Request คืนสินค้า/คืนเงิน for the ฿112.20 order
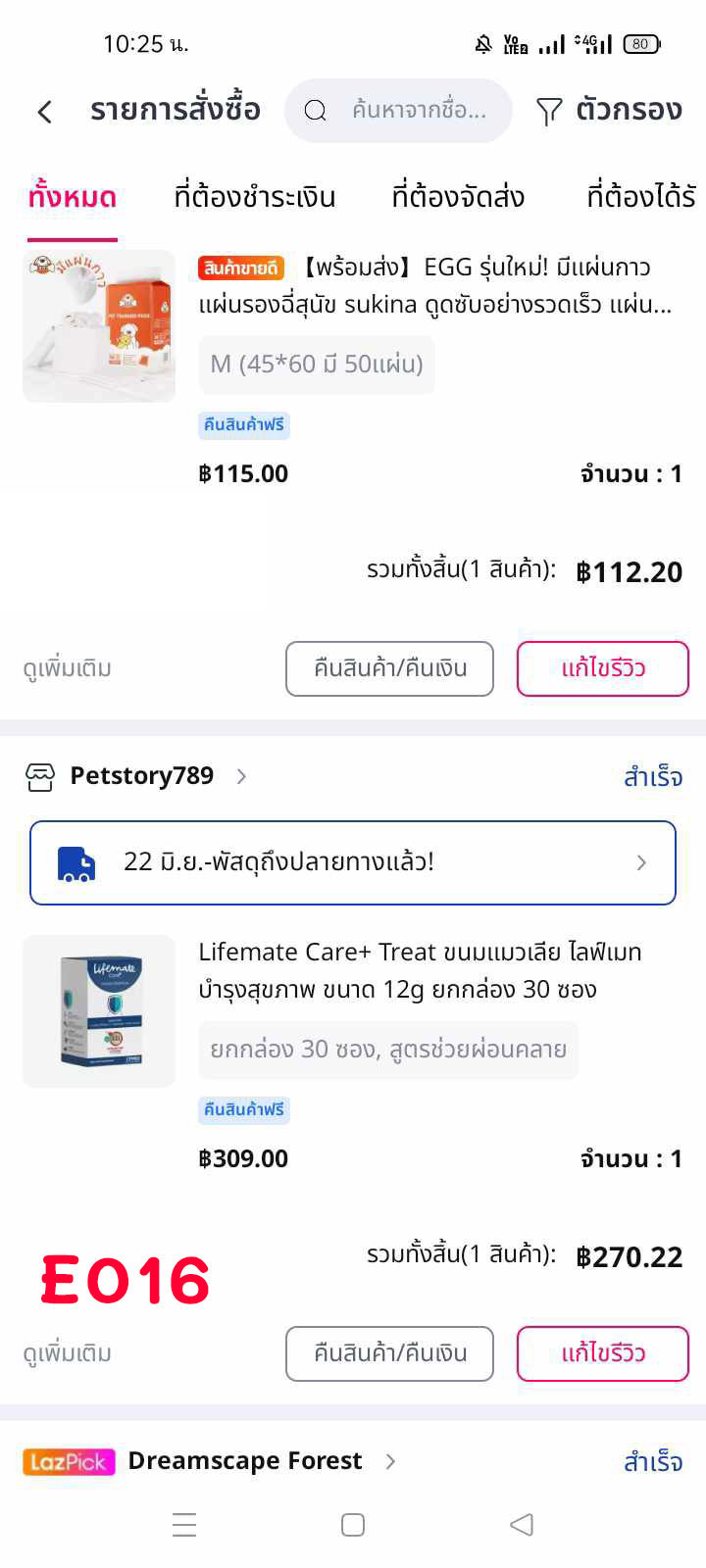The width and height of the screenshot is (706, 1568). [x=389, y=668]
